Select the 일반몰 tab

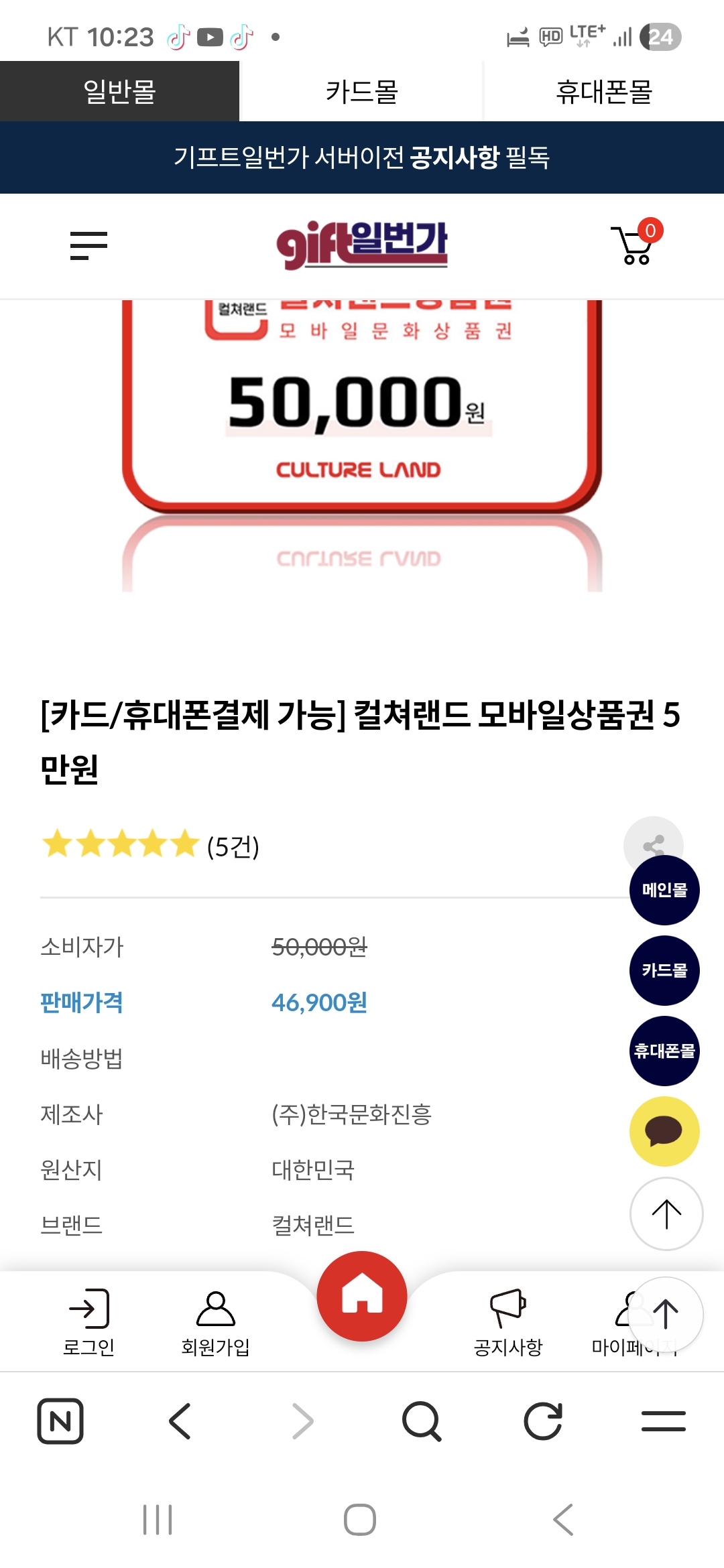(119, 92)
